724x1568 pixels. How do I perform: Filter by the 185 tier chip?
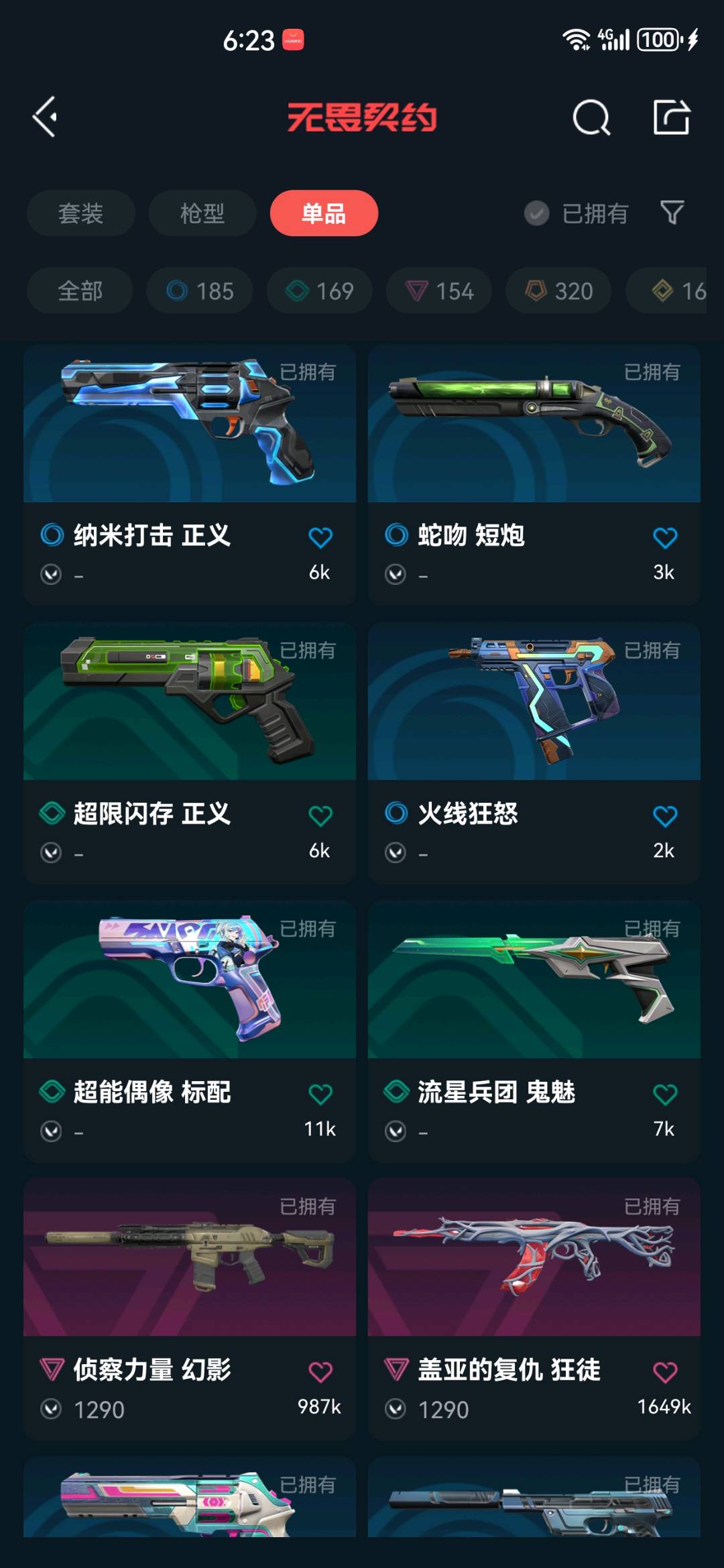(x=200, y=290)
